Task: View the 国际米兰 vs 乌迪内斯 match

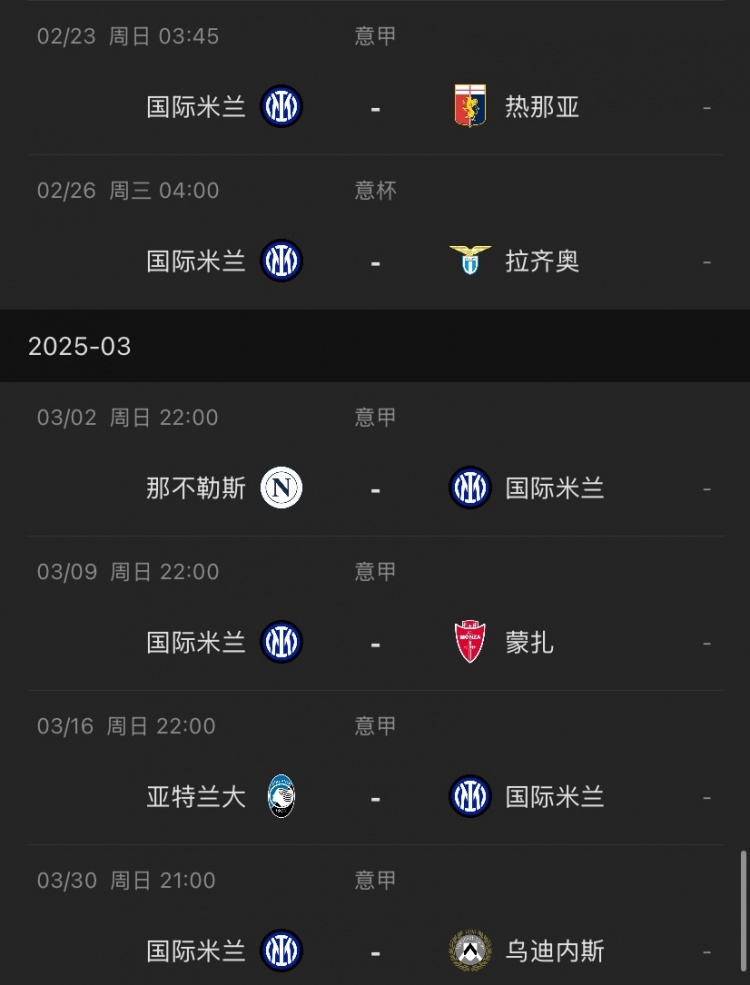Action: (375, 950)
